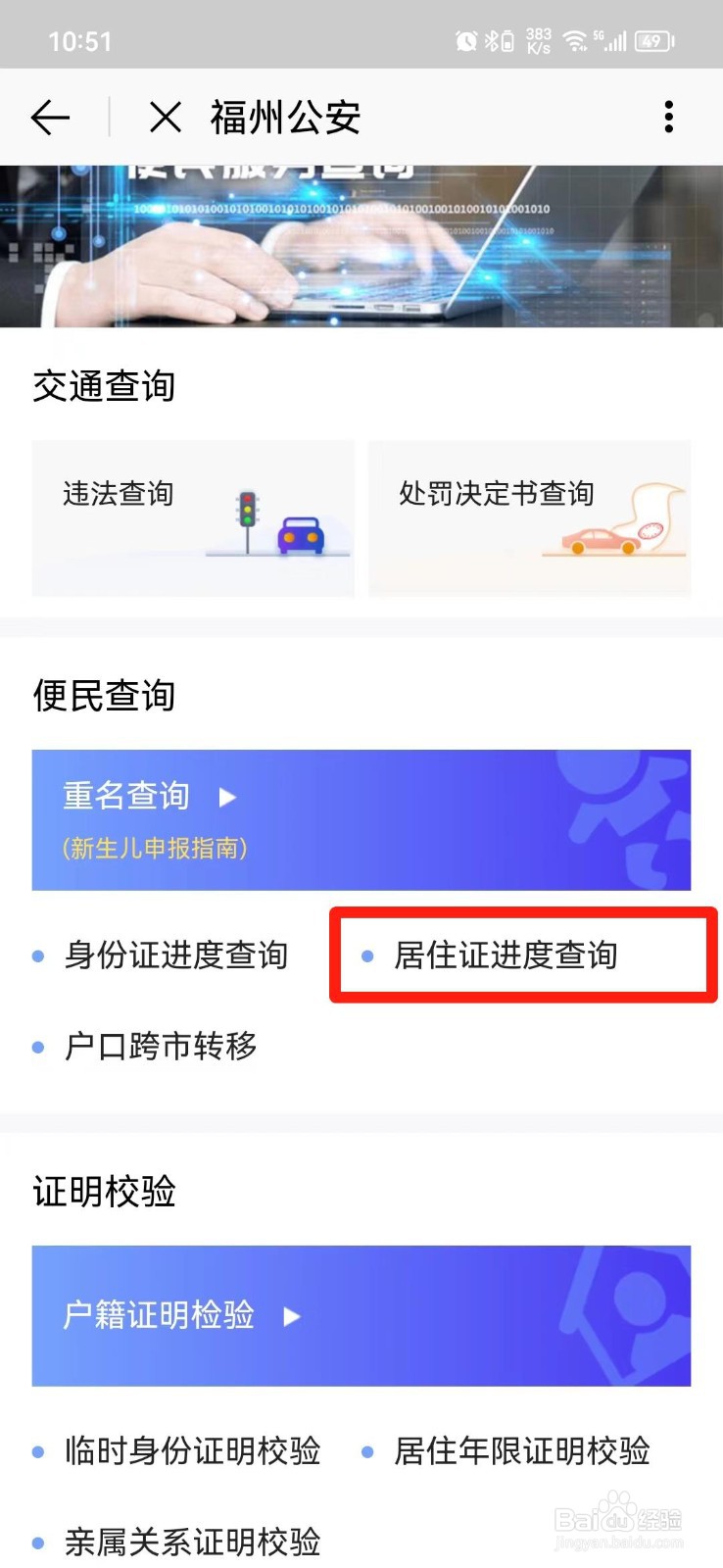
Task: Select 处罚决定书查询 service card
Action: (x=529, y=518)
